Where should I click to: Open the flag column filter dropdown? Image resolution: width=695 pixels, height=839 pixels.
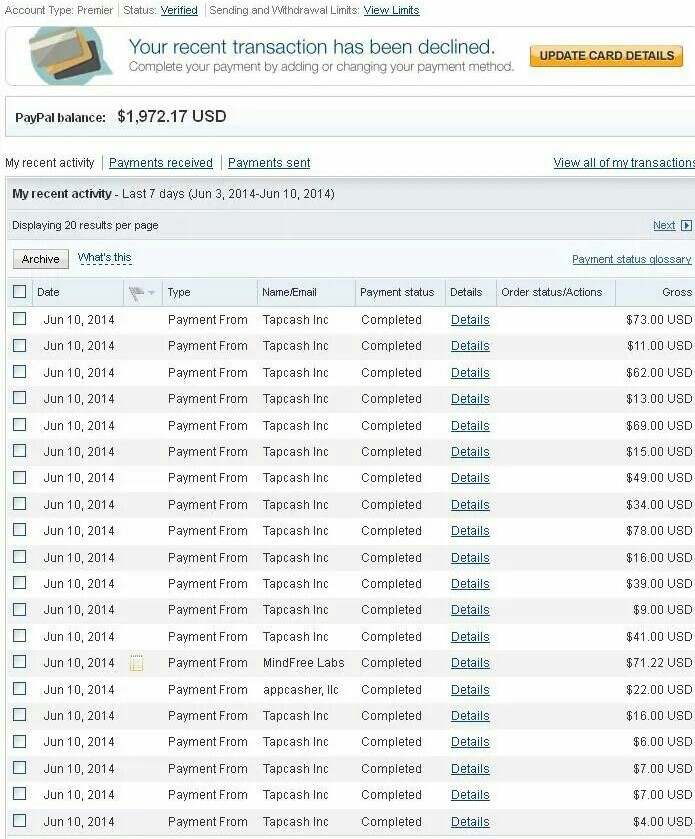(x=142, y=293)
